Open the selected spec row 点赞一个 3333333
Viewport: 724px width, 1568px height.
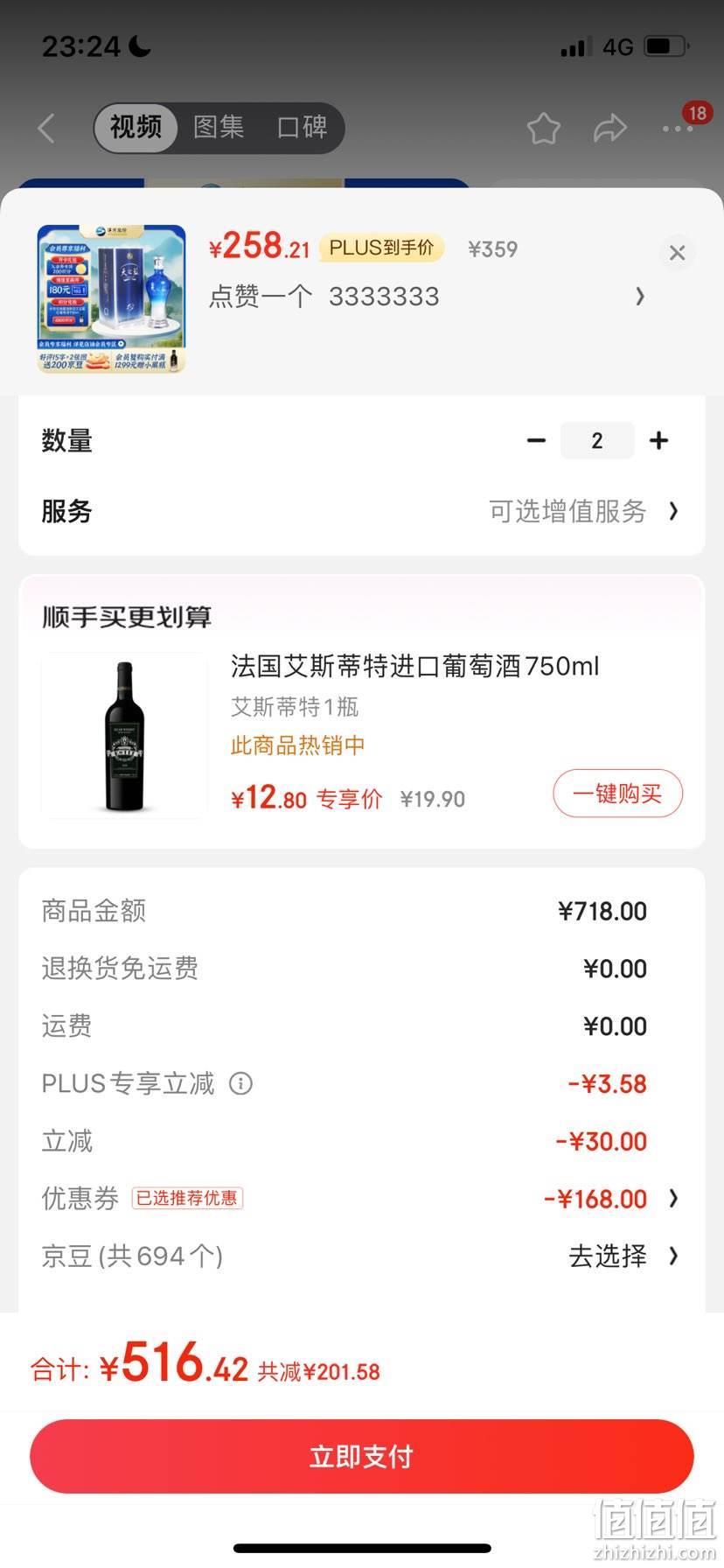click(x=427, y=297)
